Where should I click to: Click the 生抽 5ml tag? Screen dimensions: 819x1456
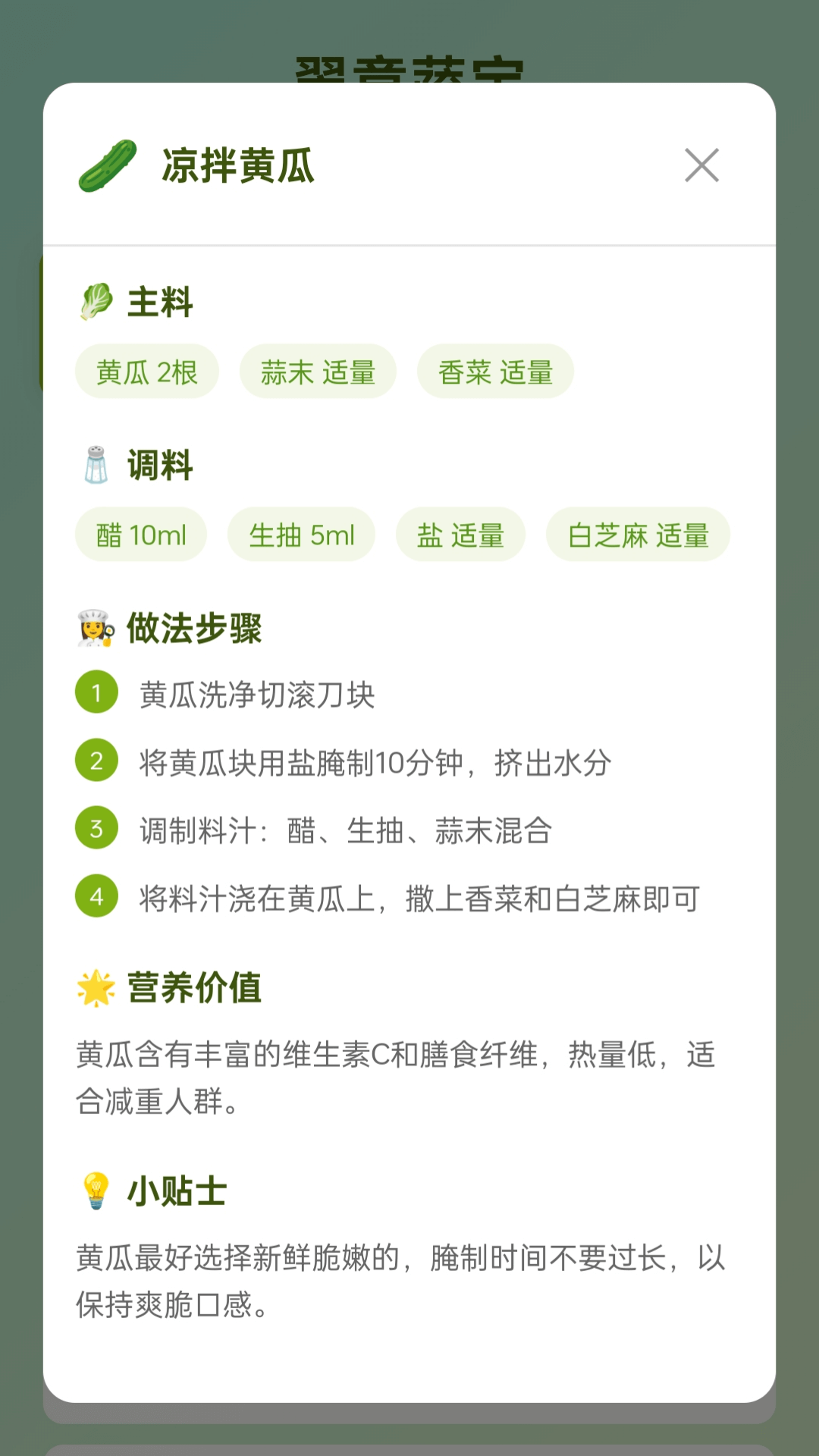[301, 534]
